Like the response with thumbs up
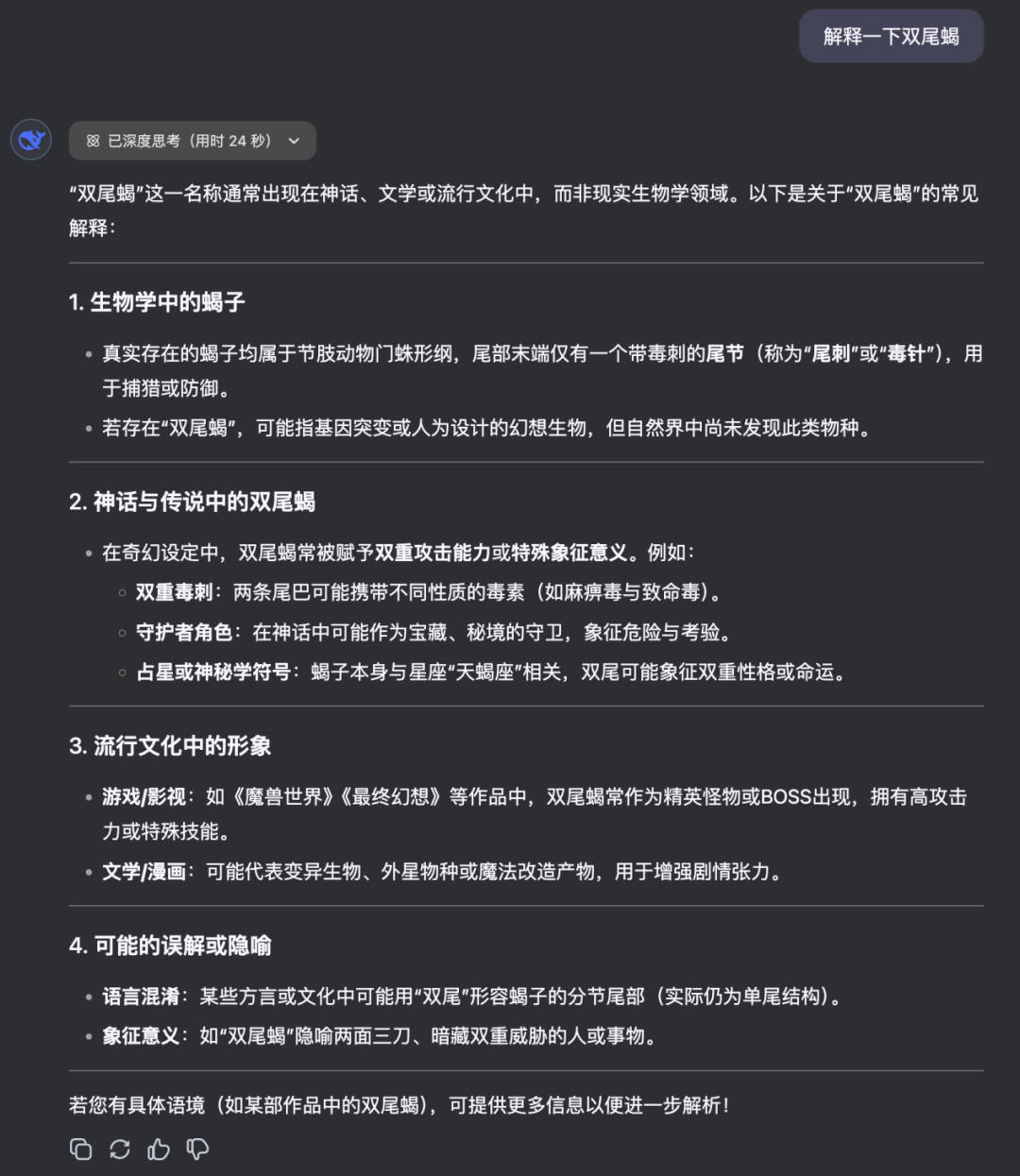 [x=159, y=1149]
